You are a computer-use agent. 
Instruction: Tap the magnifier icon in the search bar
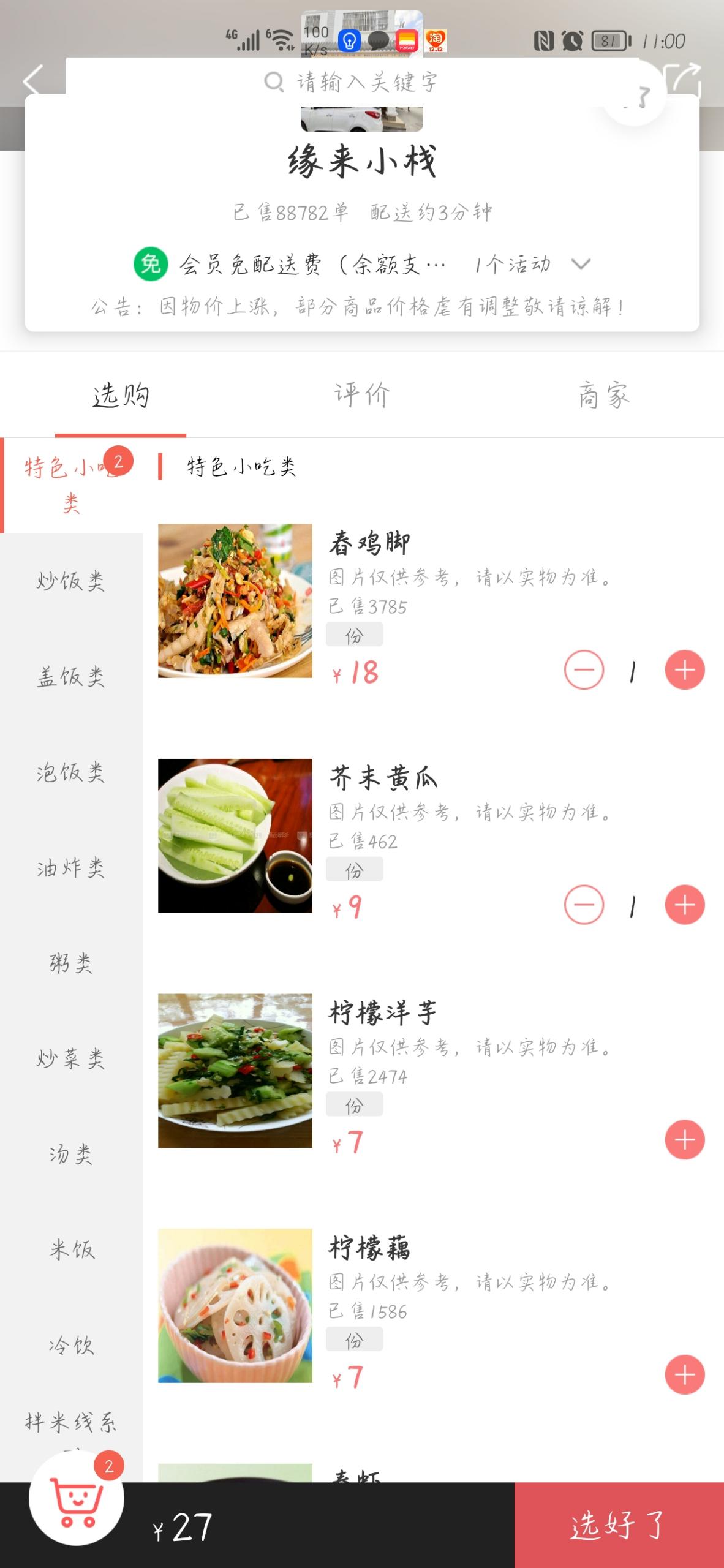pos(272,82)
